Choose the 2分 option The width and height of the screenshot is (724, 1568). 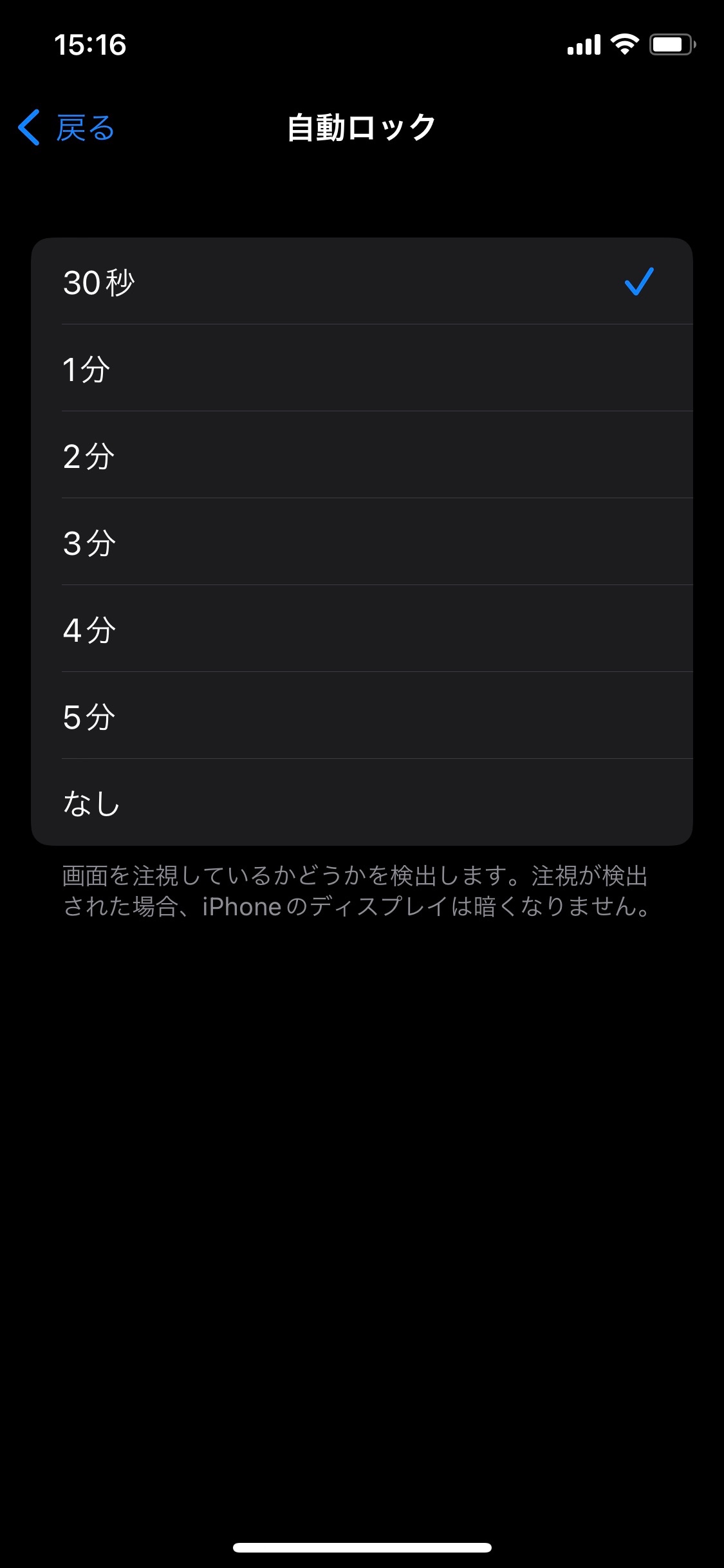(362, 456)
